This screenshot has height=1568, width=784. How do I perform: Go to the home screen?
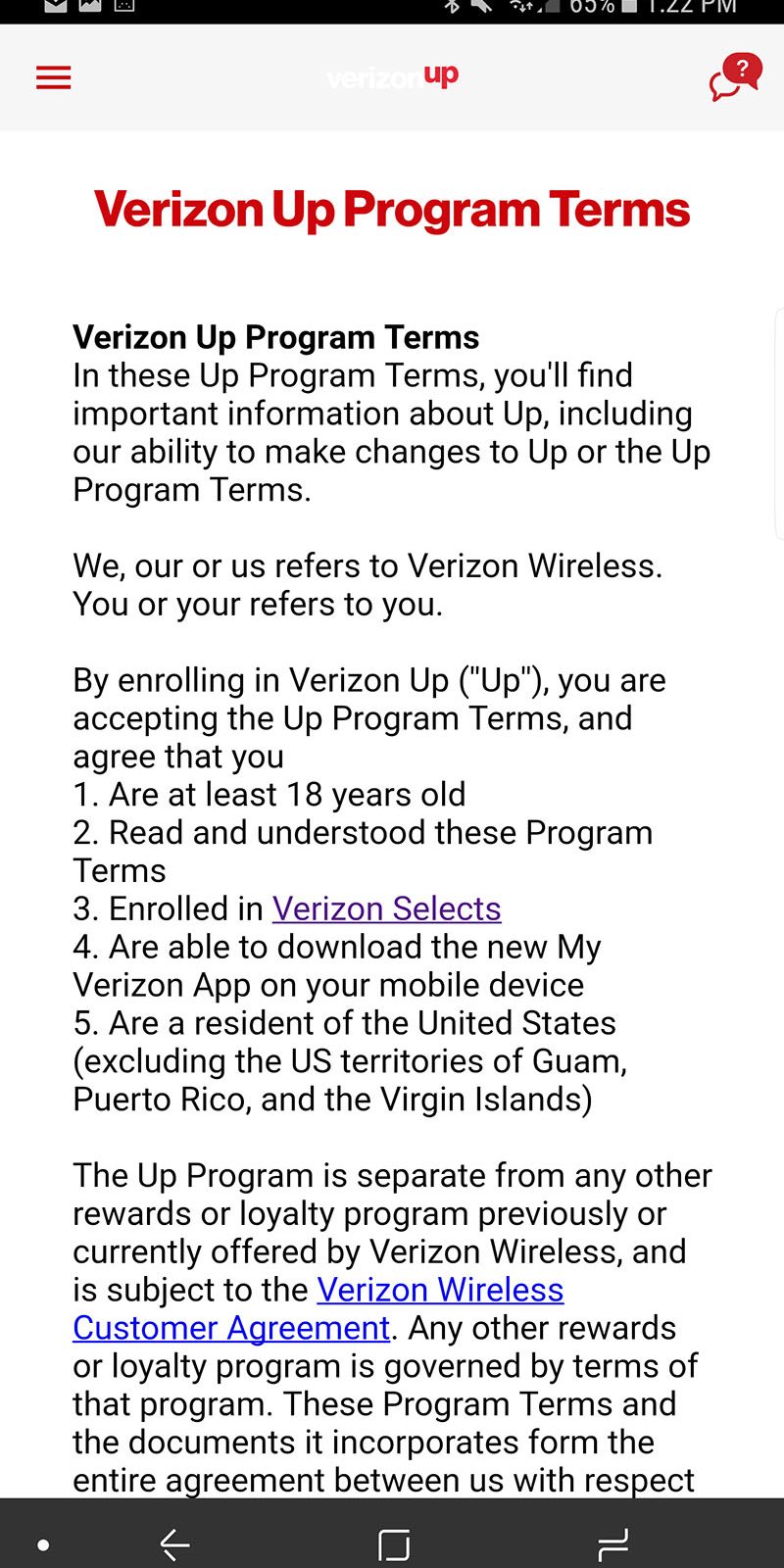[x=393, y=1544]
